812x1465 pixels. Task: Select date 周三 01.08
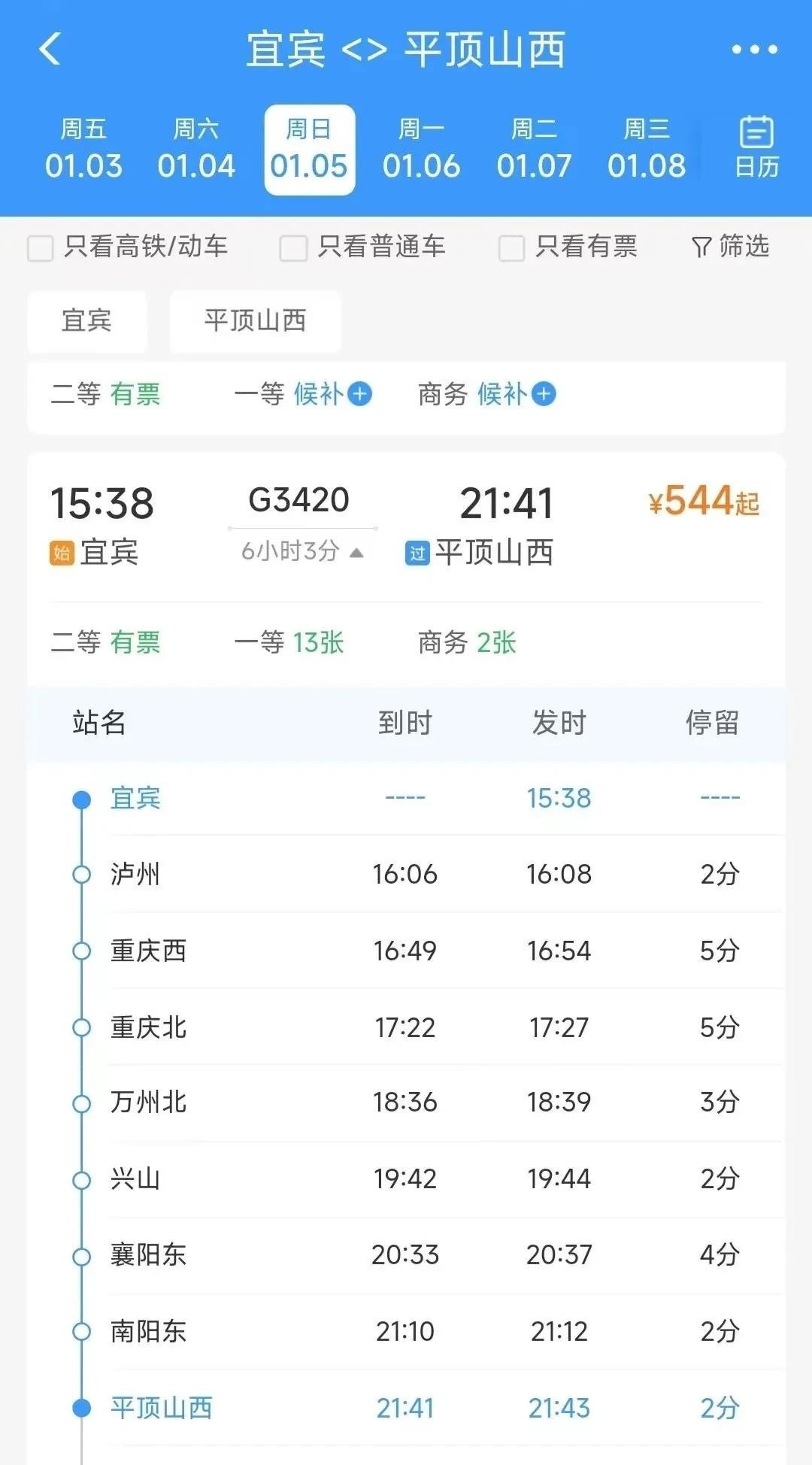[x=647, y=150]
